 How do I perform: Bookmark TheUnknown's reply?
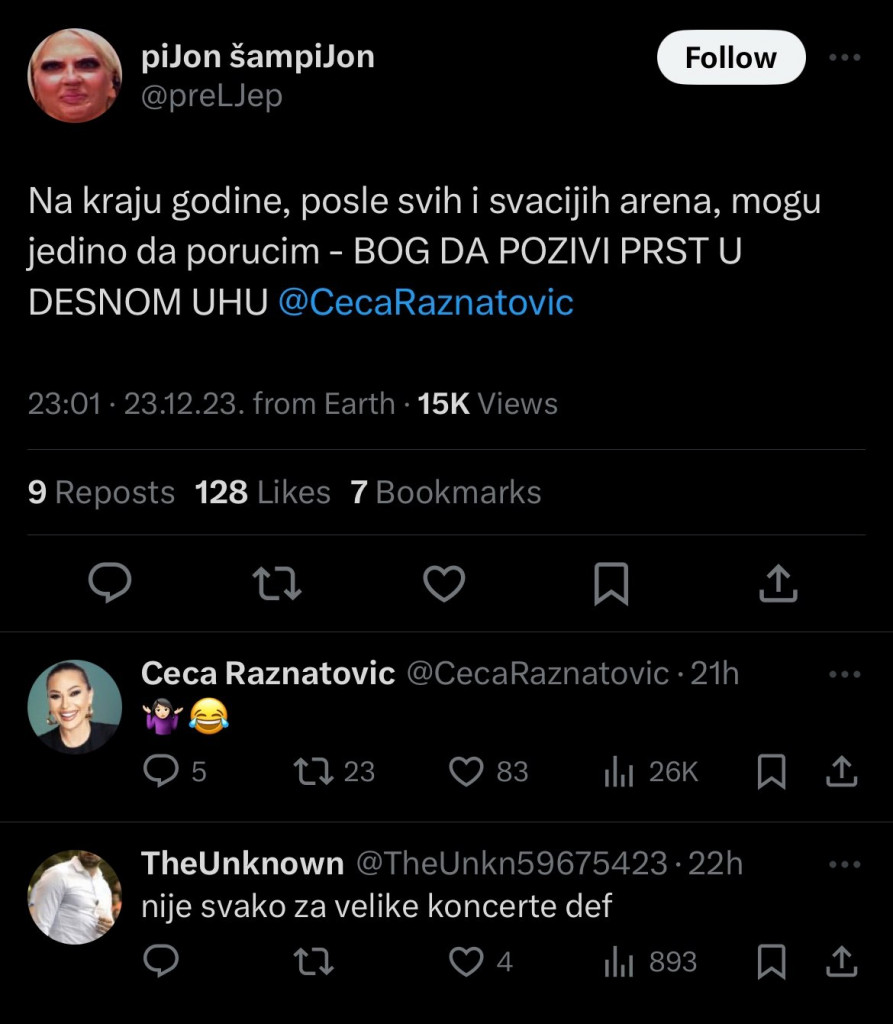pyautogui.click(x=772, y=962)
